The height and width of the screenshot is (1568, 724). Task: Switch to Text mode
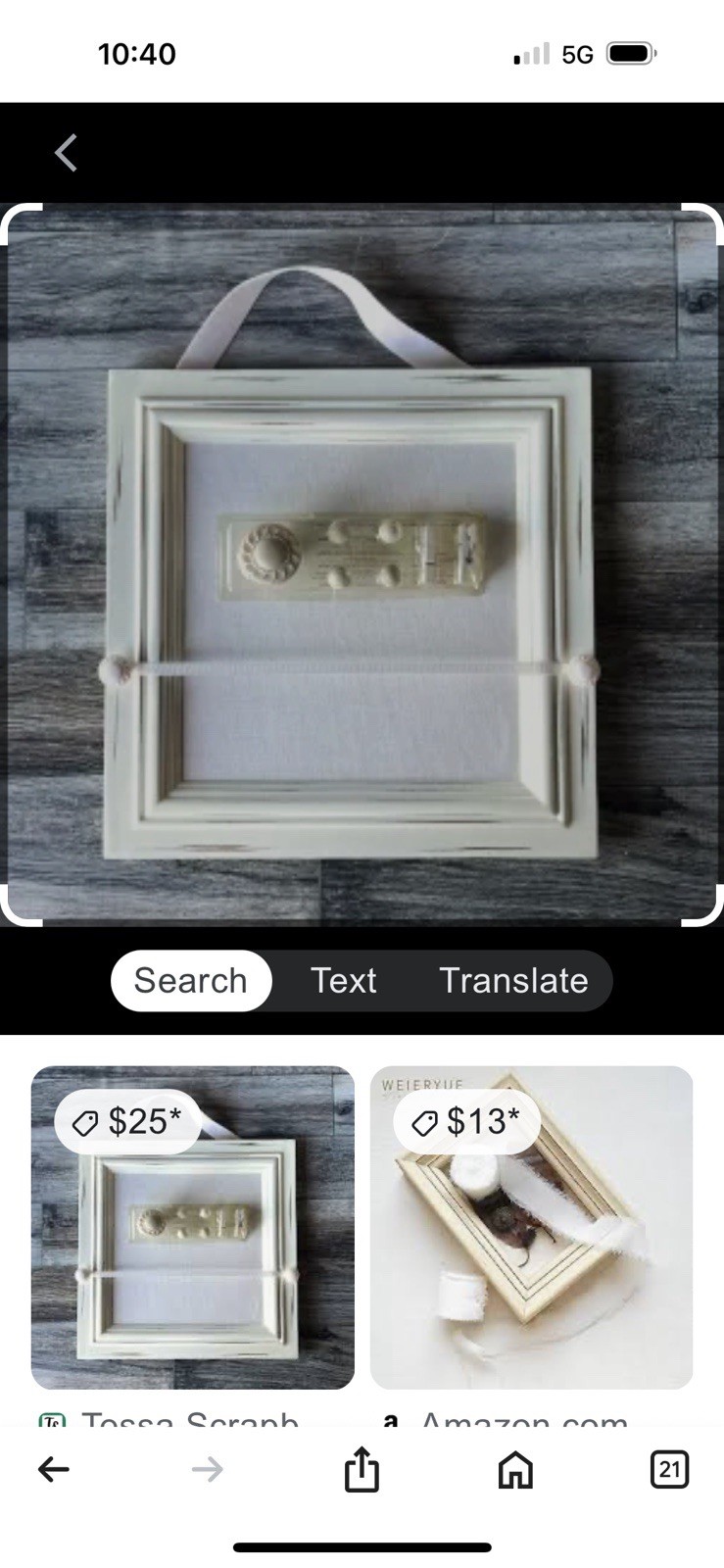click(x=343, y=980)
